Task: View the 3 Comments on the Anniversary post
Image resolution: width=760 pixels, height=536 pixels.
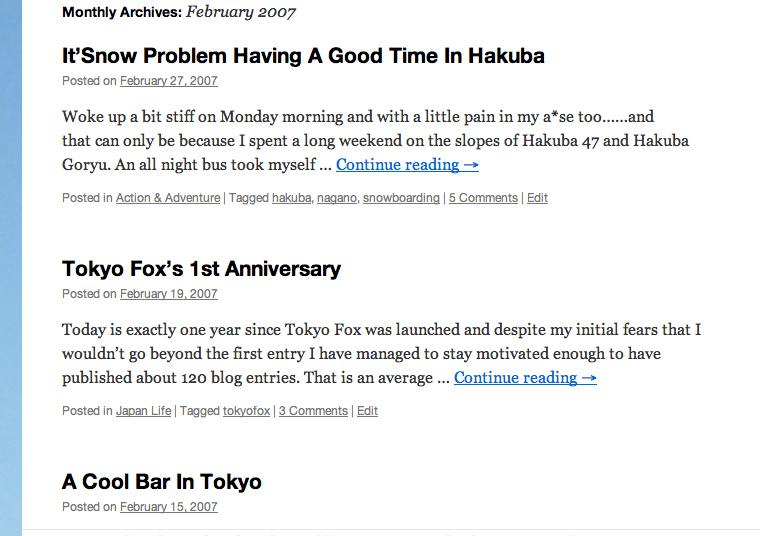Action: 313,411
